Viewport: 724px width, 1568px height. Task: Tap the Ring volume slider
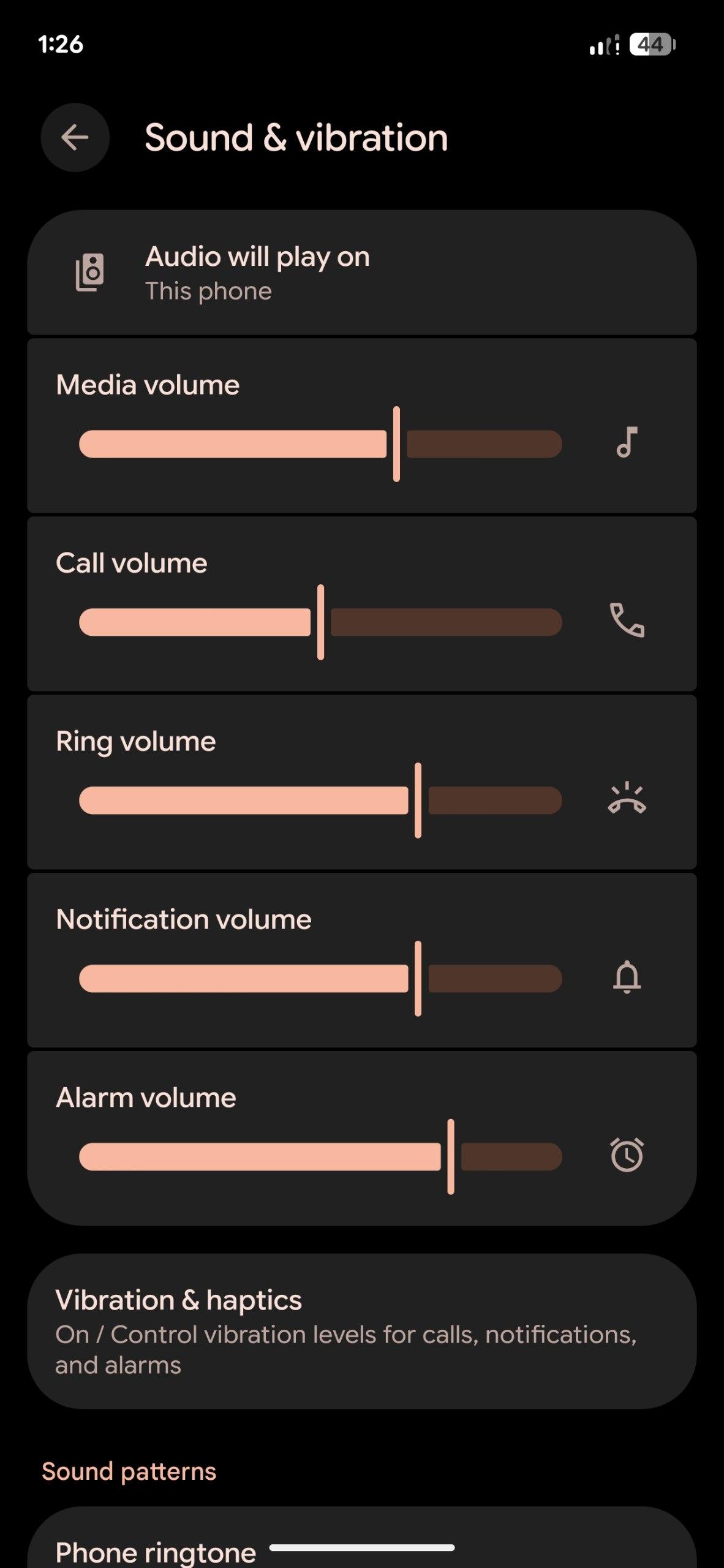(320, 801)
